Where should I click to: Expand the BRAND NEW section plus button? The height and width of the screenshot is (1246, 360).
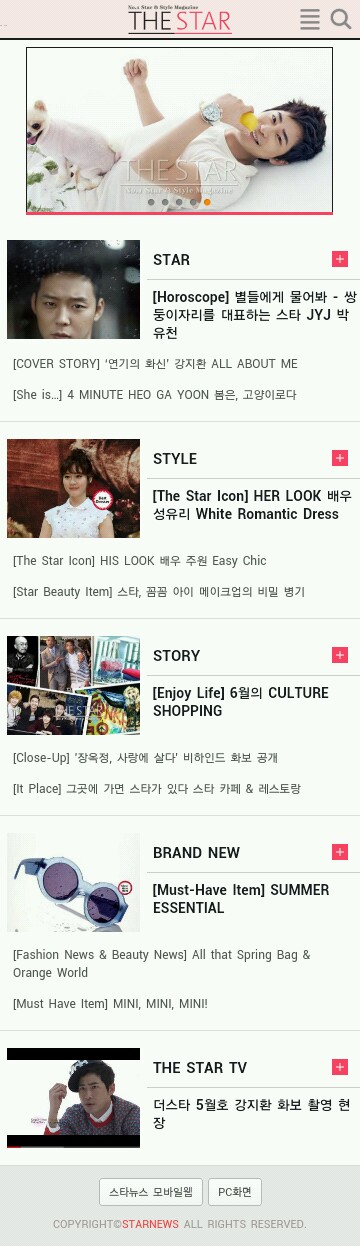coord(340,852)
